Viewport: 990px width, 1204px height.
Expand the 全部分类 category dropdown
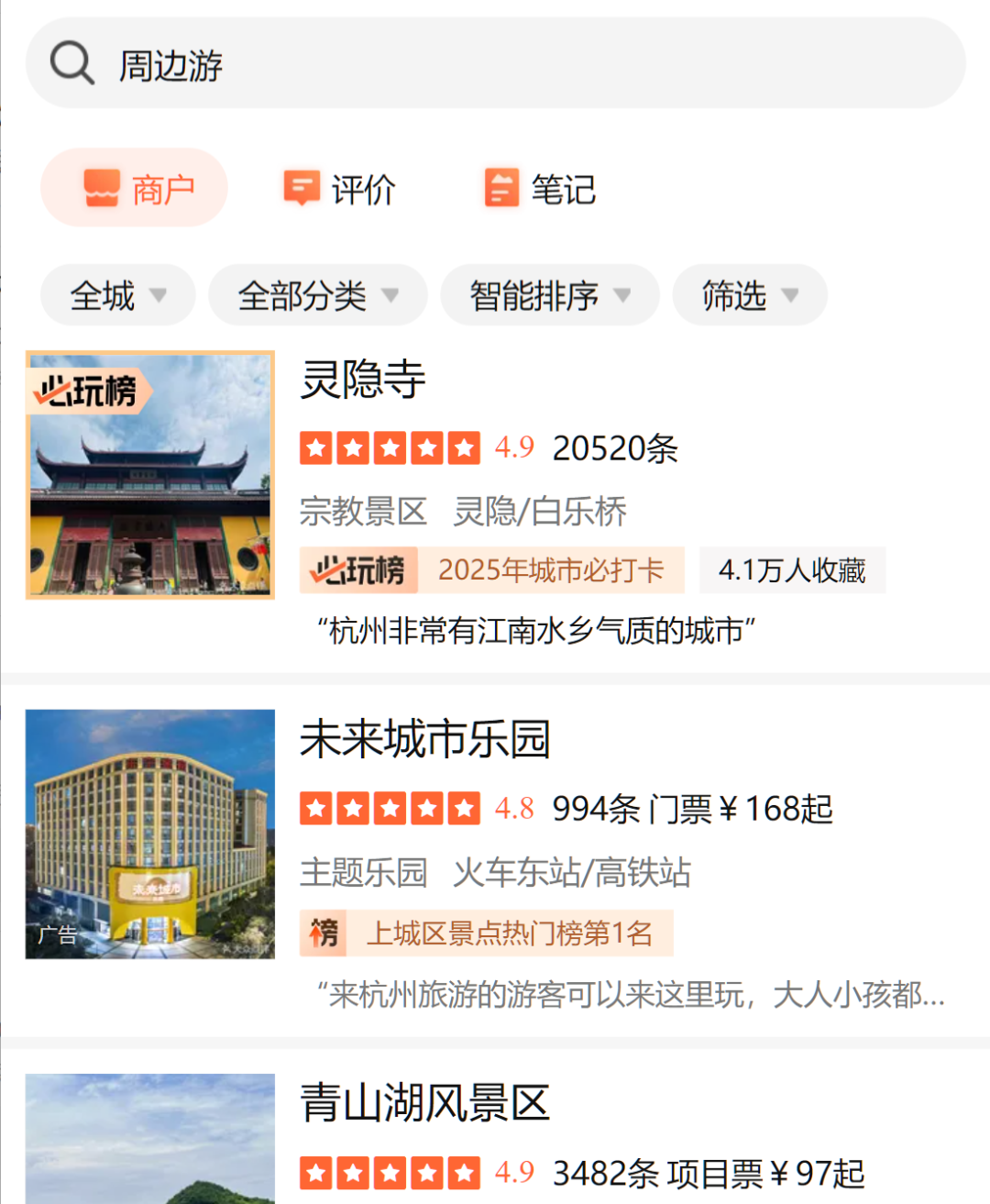(x=317, y=295)
